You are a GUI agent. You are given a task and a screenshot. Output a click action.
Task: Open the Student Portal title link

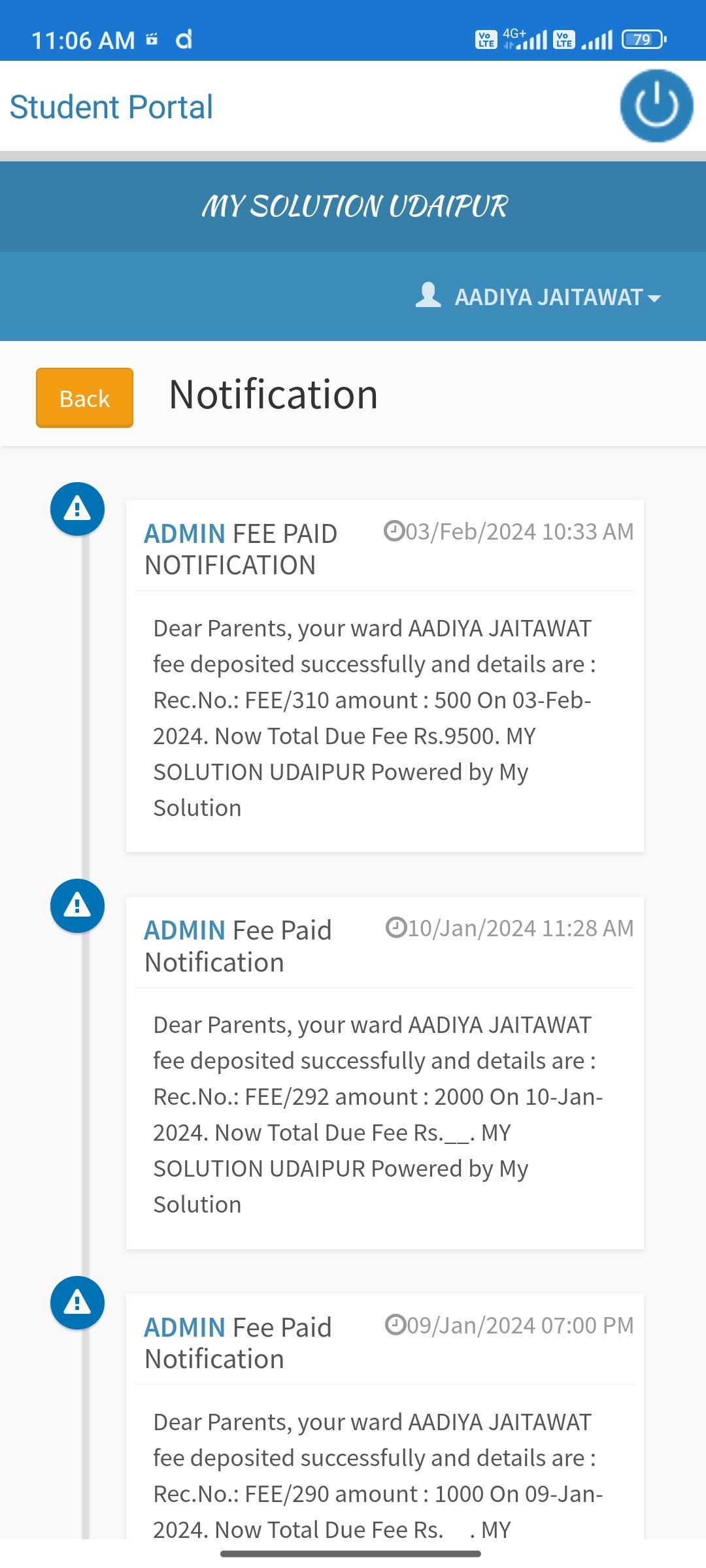coord(111,107)
